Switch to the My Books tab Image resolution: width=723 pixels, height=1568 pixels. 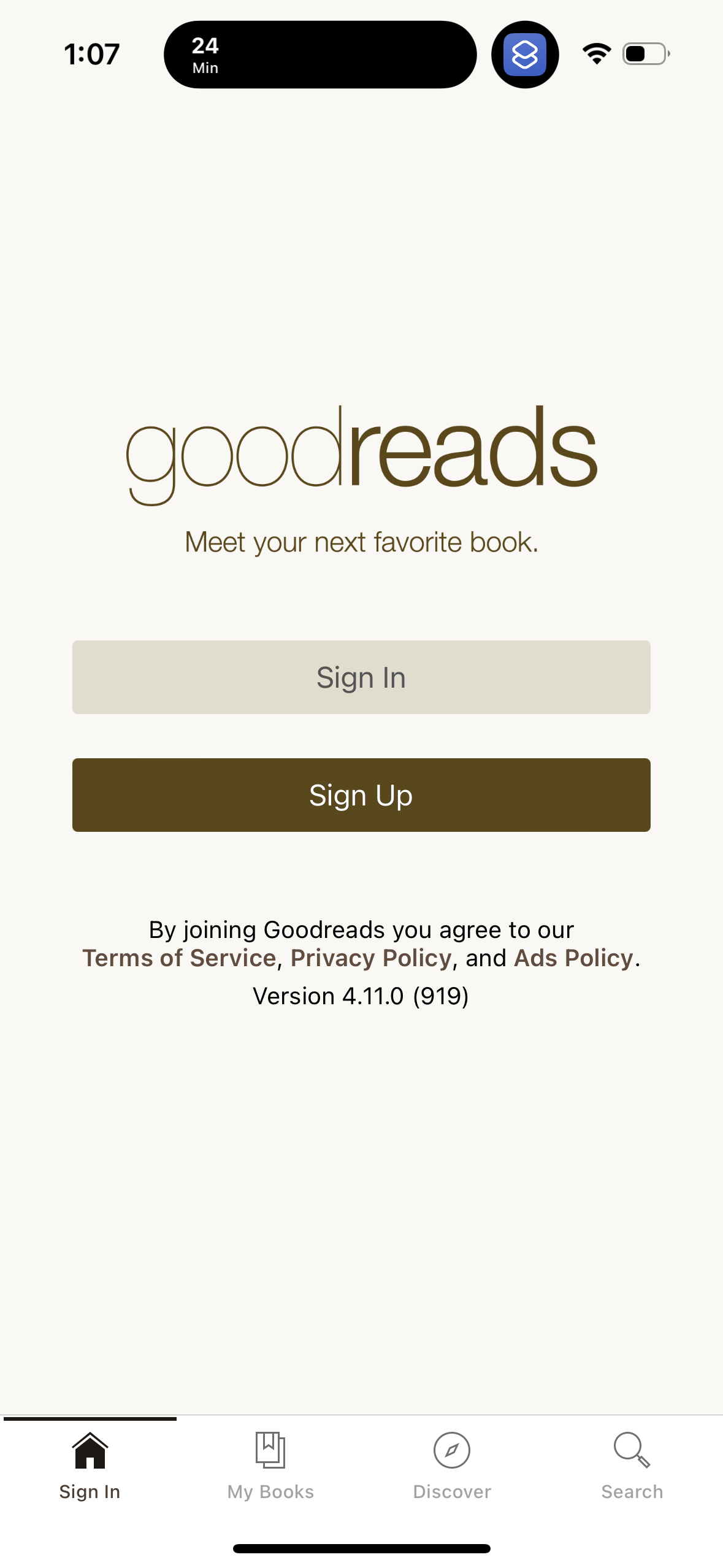pos(271,1492)
